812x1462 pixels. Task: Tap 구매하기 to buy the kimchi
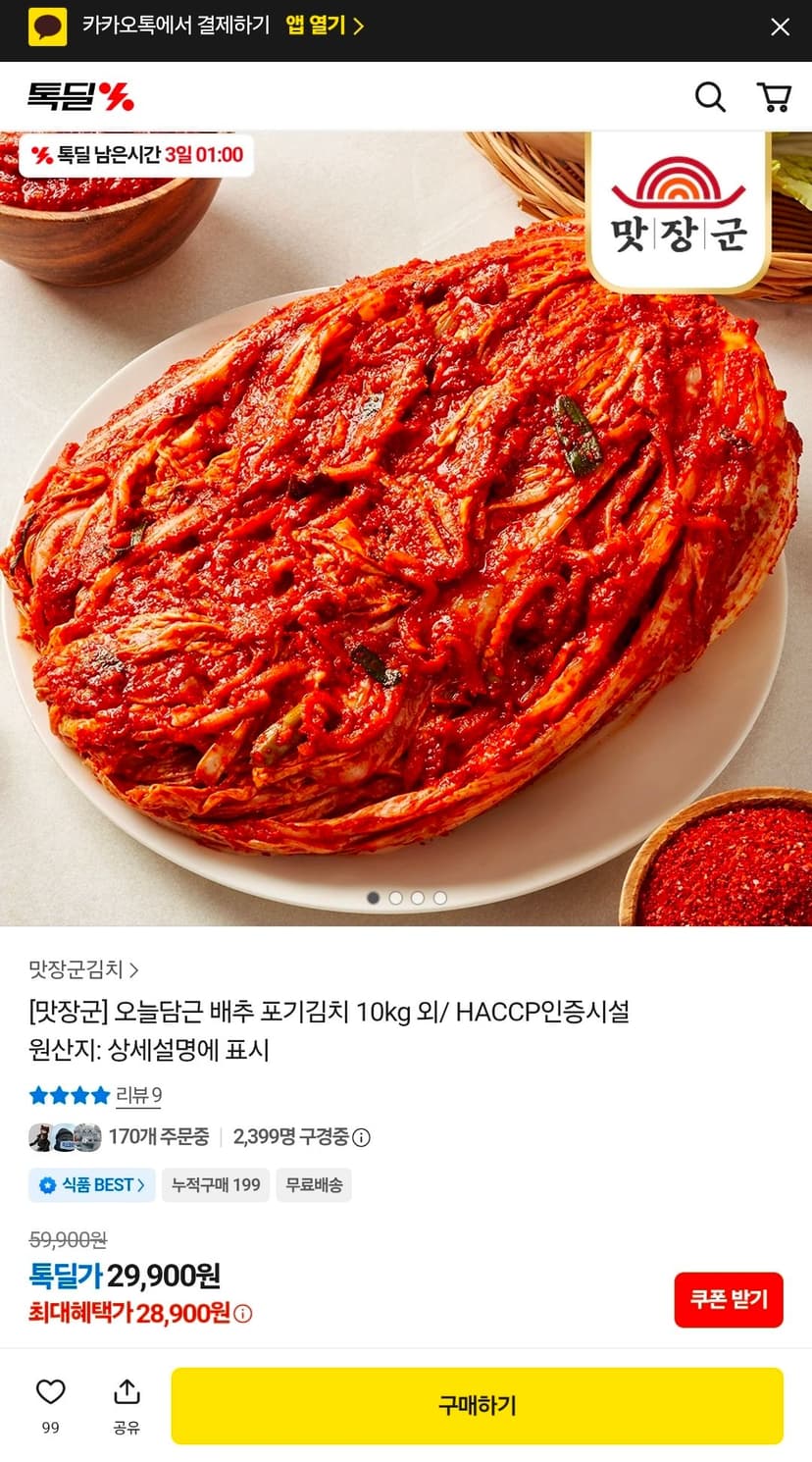[x=478, y=1405]
